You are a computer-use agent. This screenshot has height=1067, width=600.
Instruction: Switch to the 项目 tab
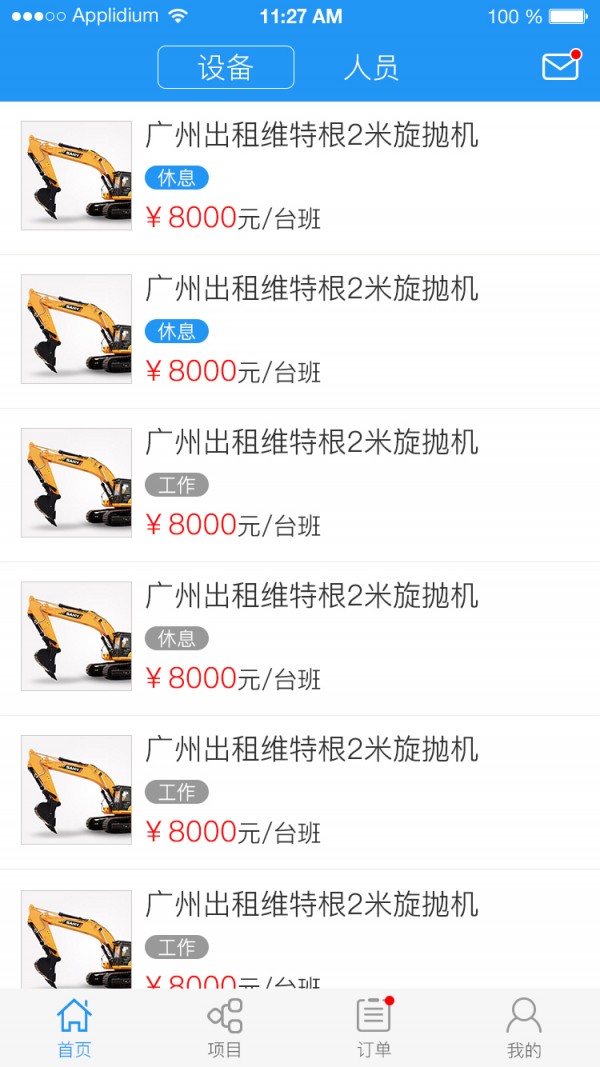pos(224,1028)
